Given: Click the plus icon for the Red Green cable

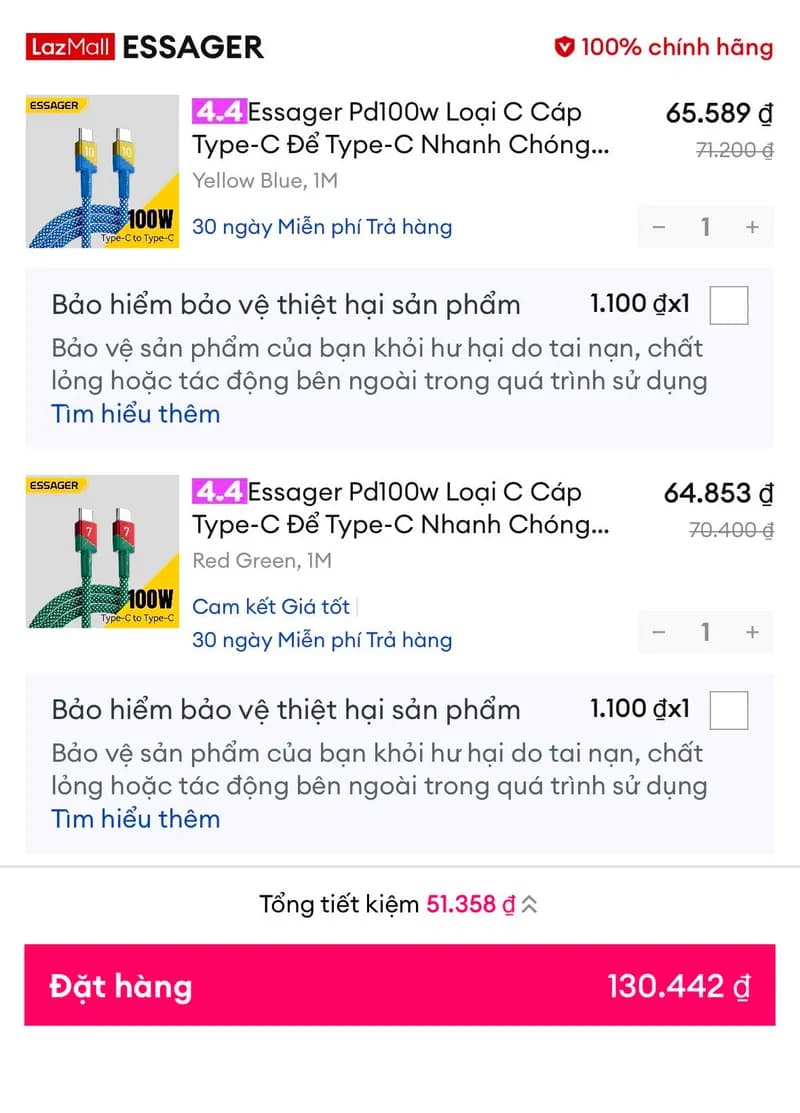Looking at the screenshot, I should point(751,632).
